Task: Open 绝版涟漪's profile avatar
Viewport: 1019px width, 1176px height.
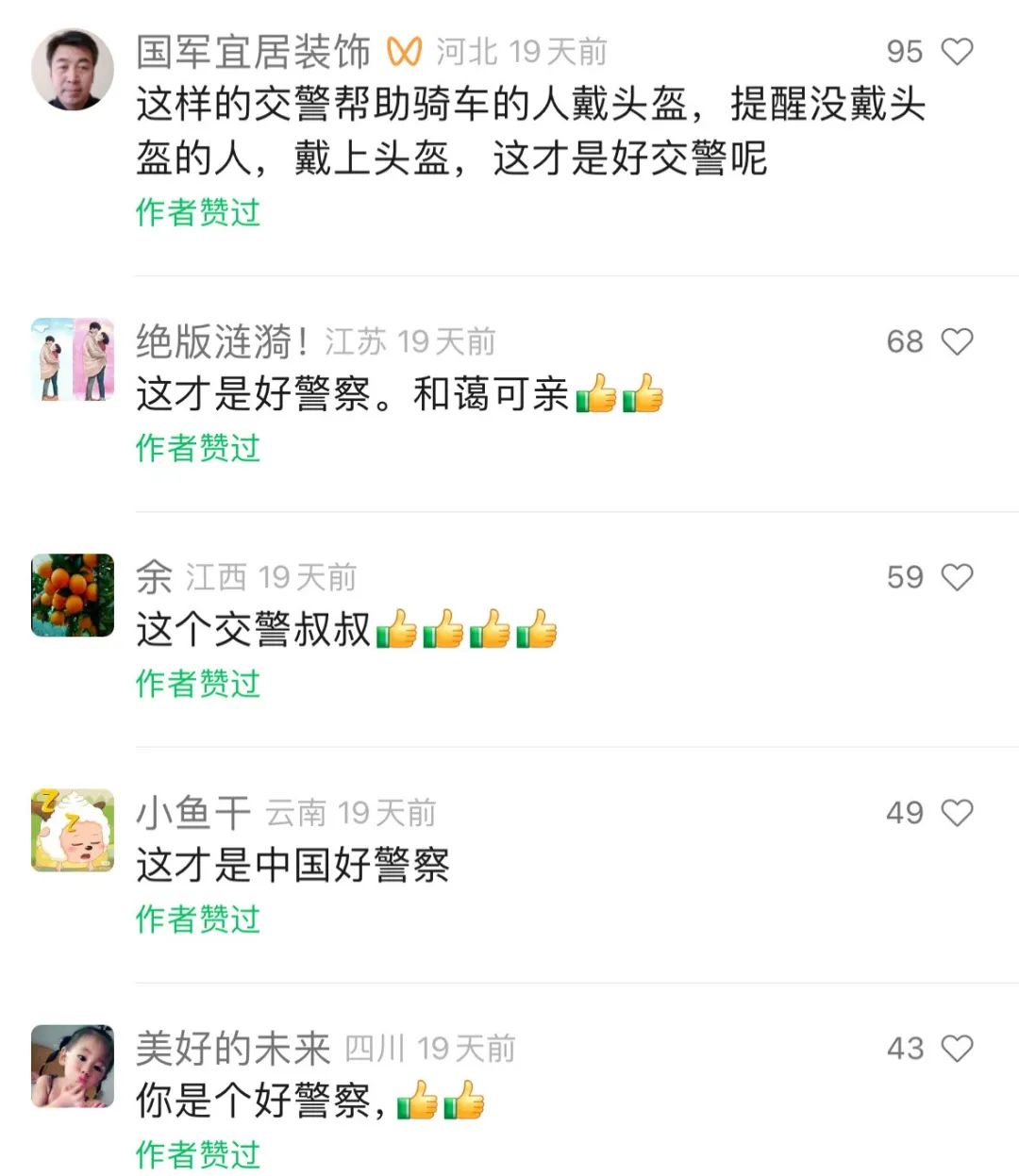Action: [73, 359]
